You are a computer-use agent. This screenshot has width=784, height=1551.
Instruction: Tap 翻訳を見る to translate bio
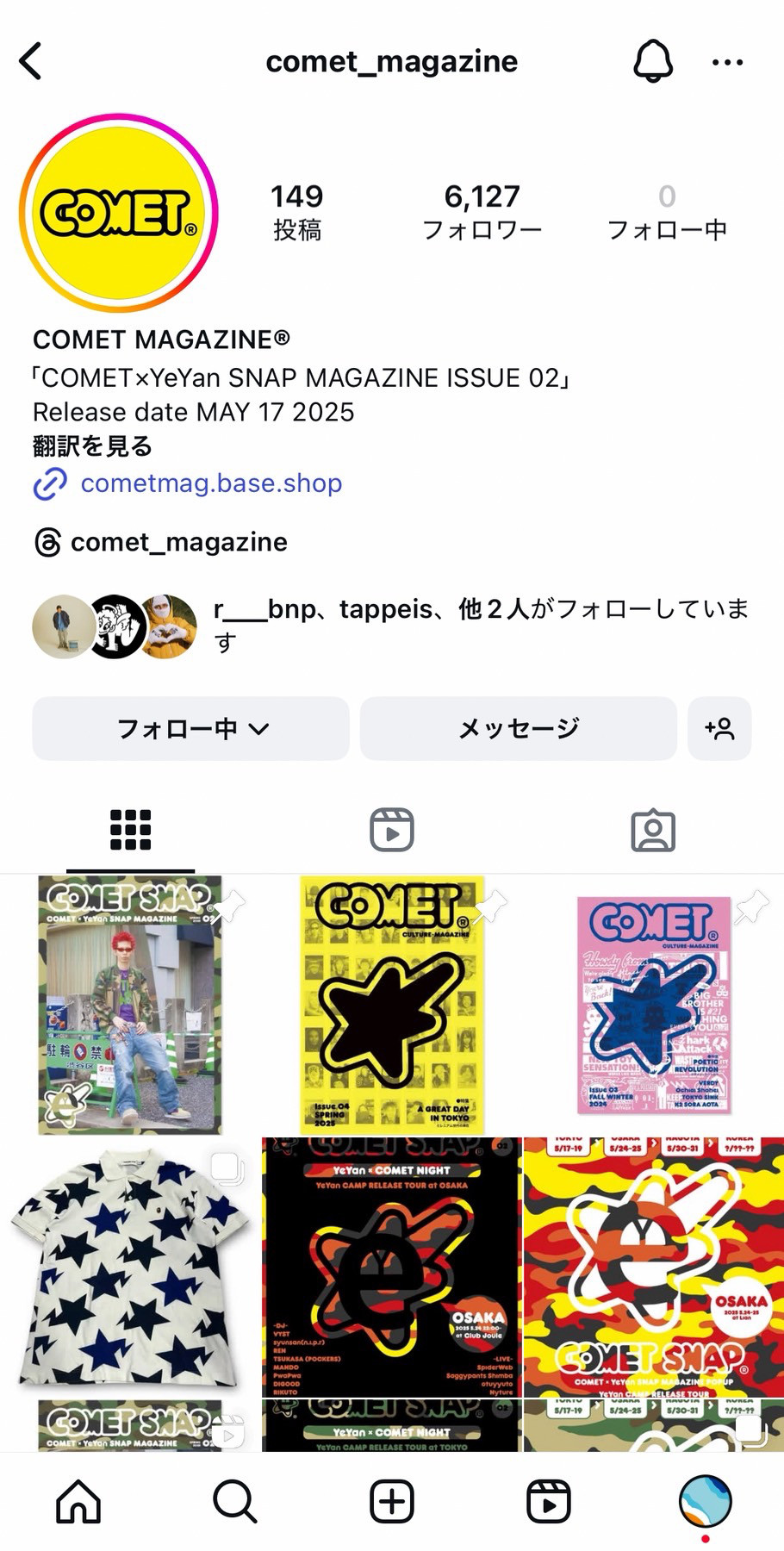point(93,446)
